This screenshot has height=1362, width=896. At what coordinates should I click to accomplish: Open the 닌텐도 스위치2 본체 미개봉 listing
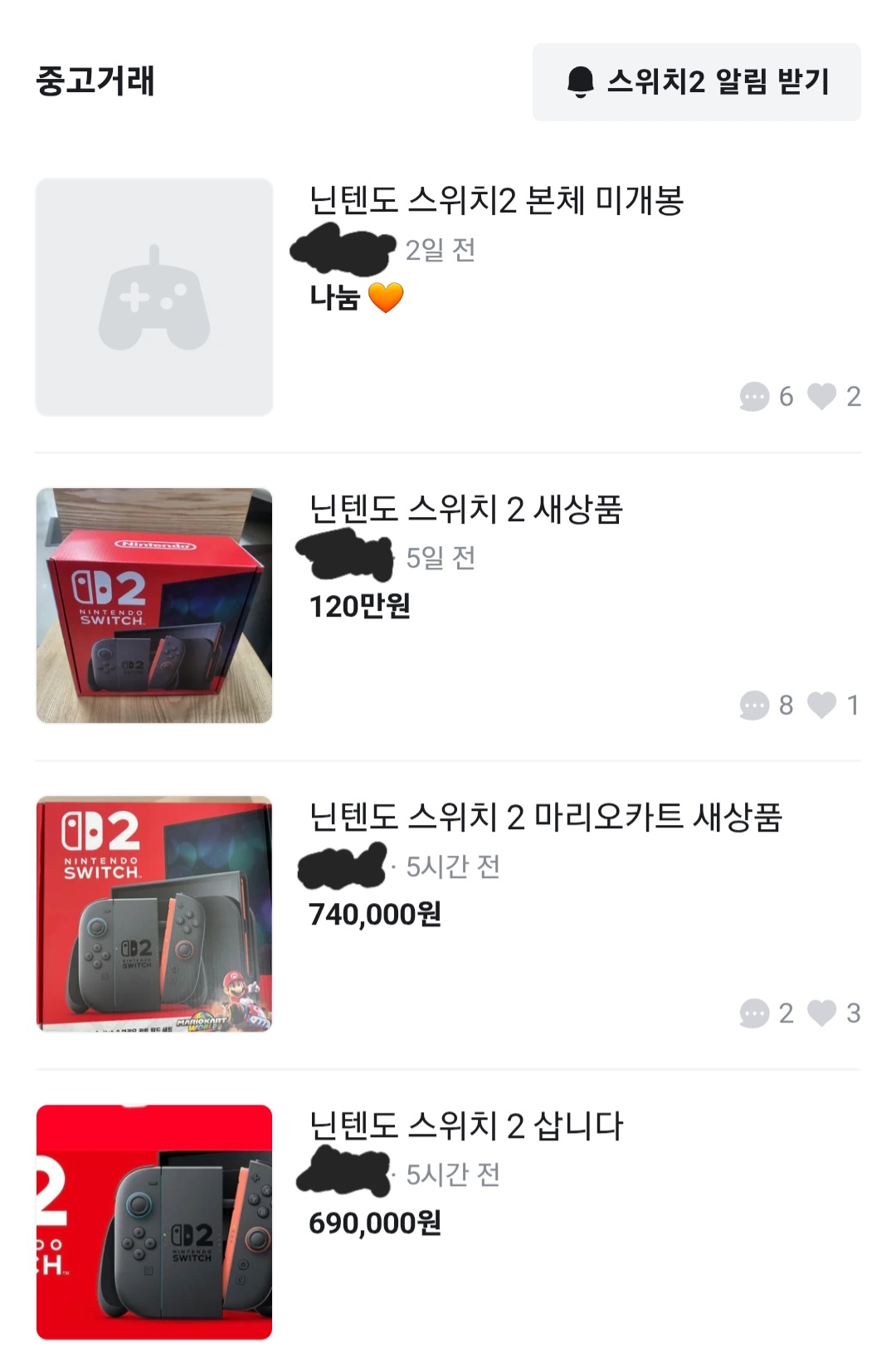496,201
